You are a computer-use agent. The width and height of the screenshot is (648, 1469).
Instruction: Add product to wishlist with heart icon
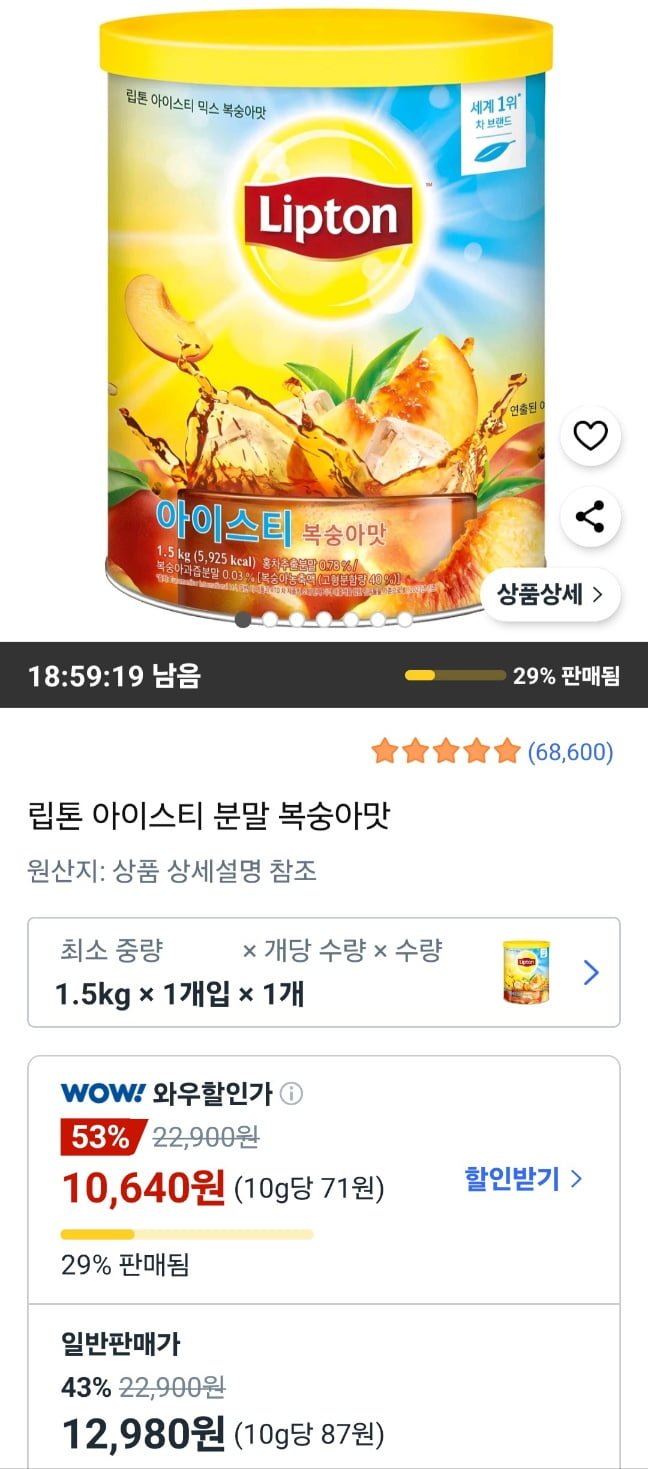[x=590, y=436]
